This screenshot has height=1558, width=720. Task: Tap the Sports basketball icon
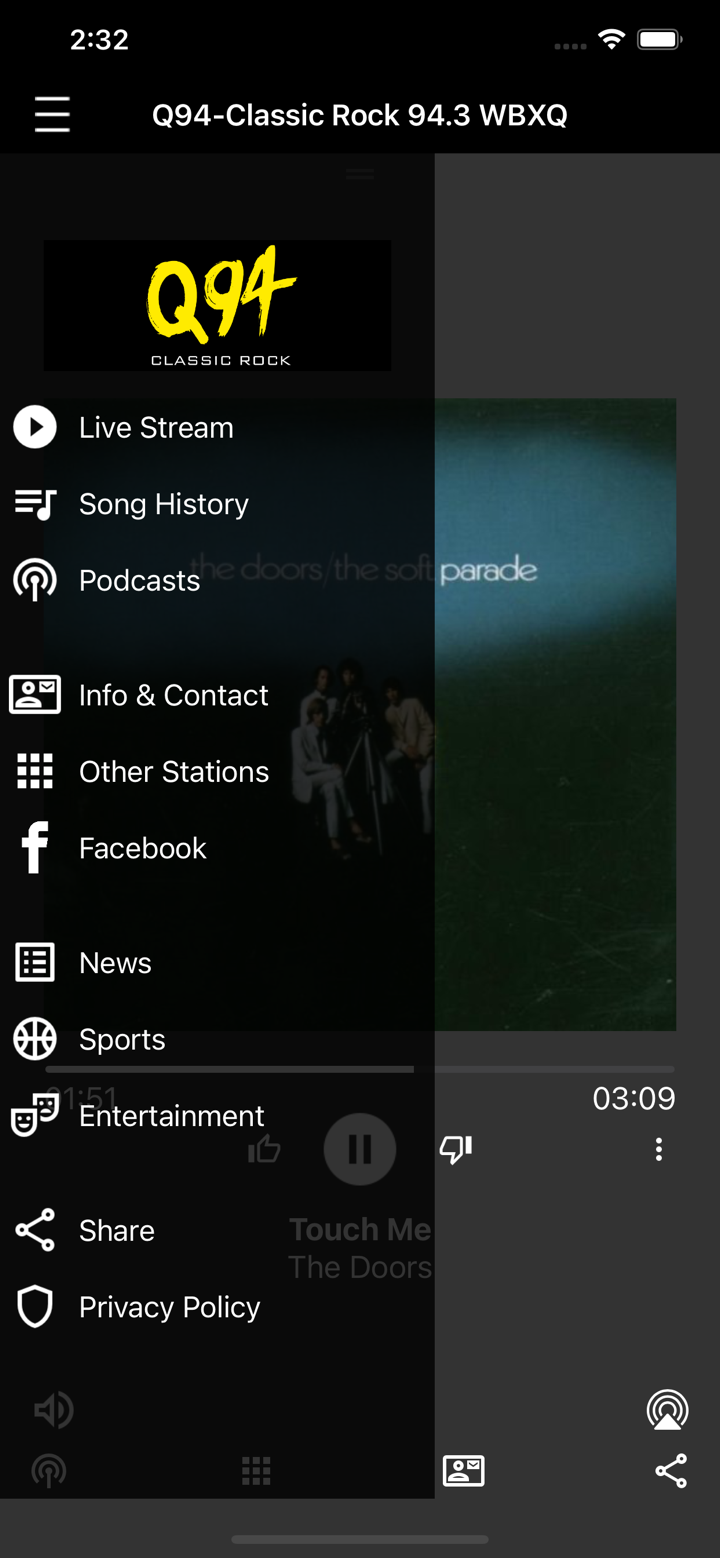pos(35,1038)
